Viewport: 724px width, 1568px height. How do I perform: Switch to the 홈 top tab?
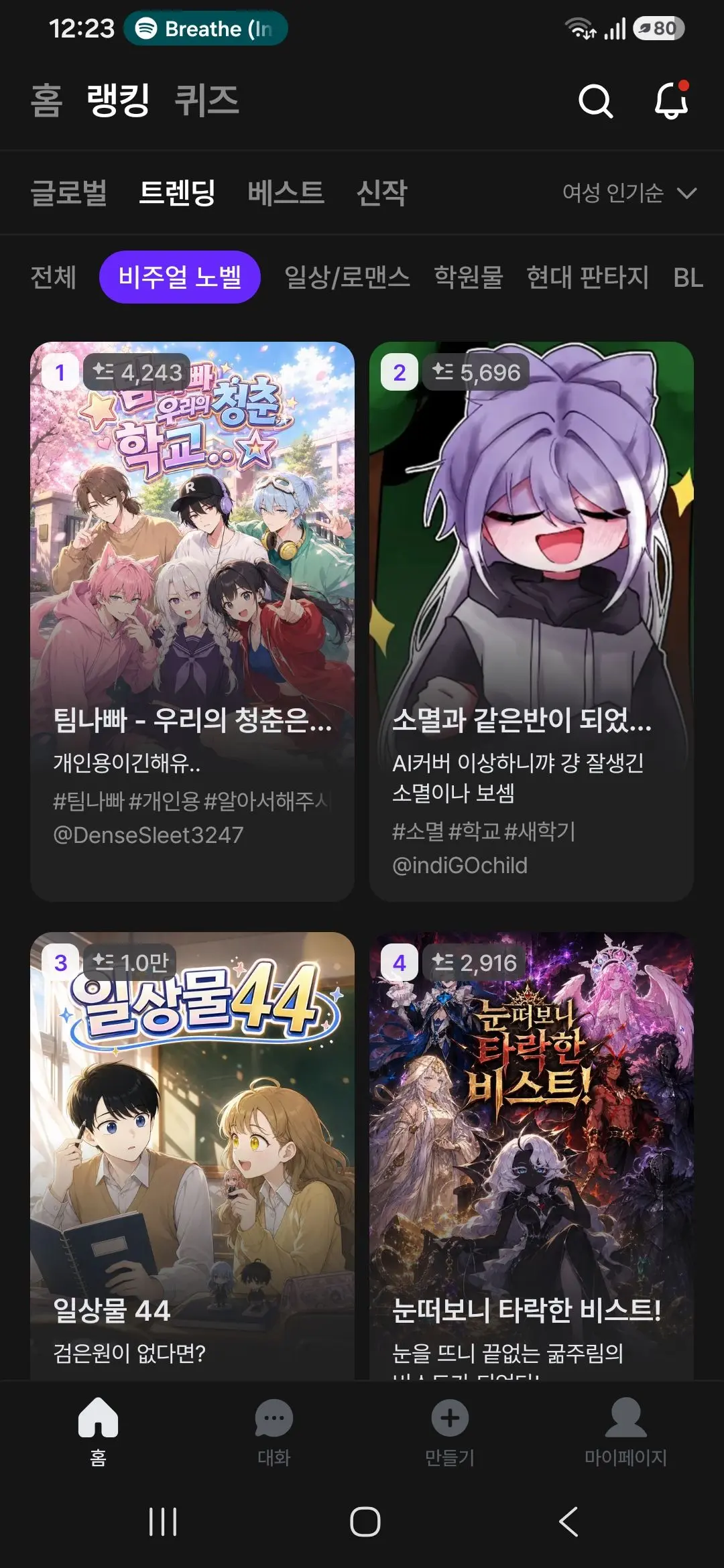pyautogui.click(x=46, y=101)
